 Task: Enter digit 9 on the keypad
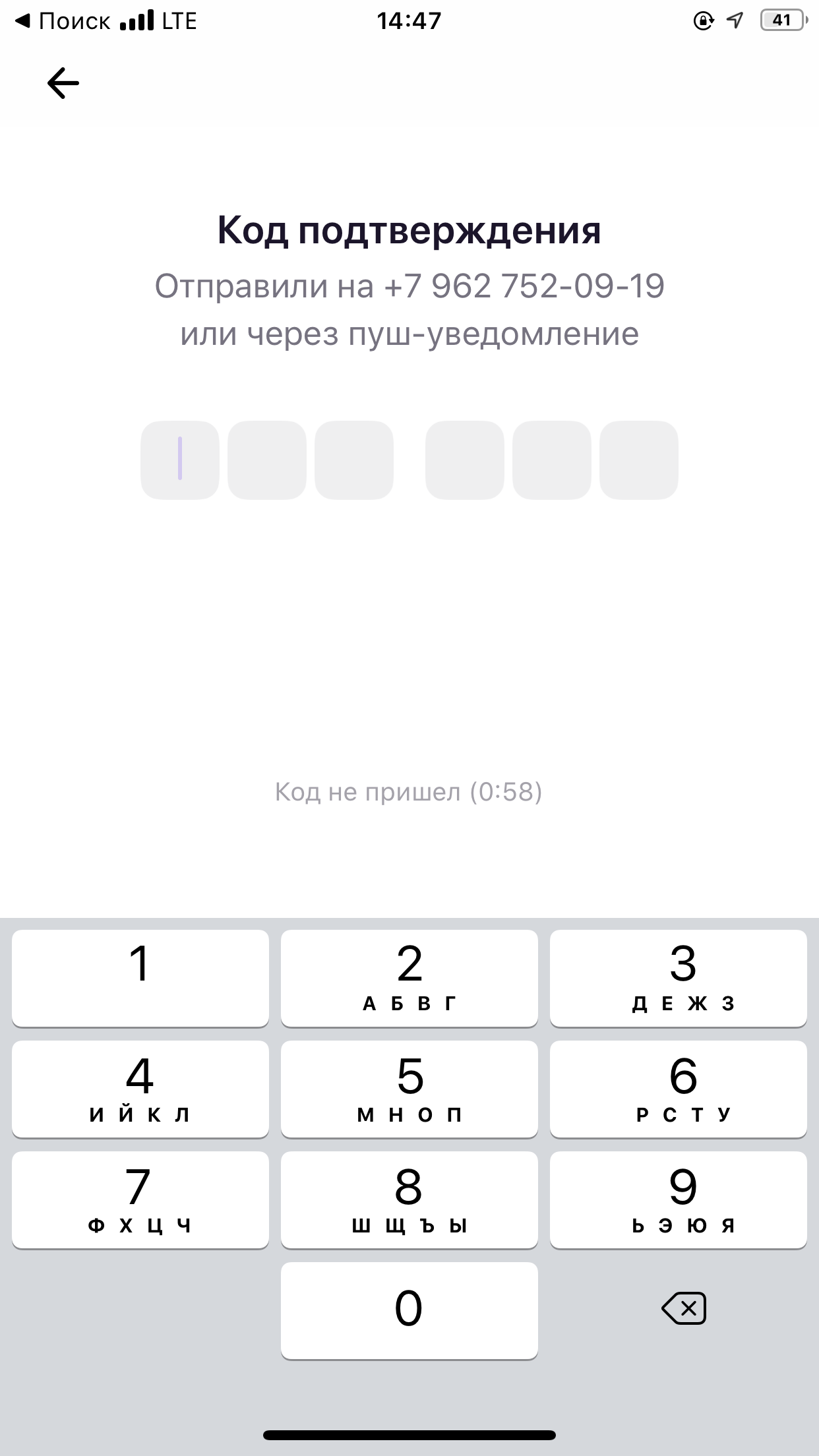tap(679, 1199)
